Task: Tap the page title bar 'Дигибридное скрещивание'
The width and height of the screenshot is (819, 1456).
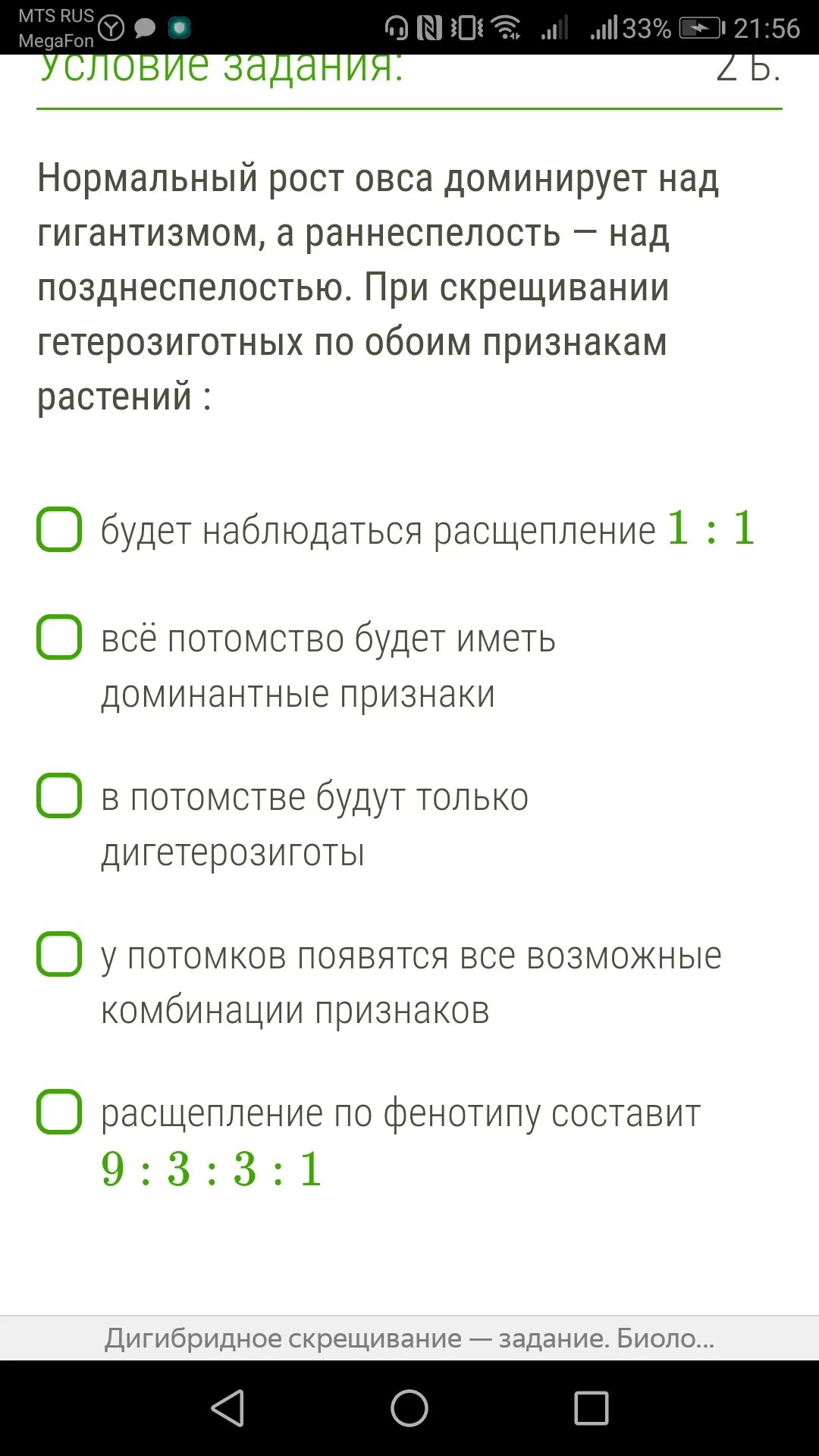Action: pos(409,1338)
